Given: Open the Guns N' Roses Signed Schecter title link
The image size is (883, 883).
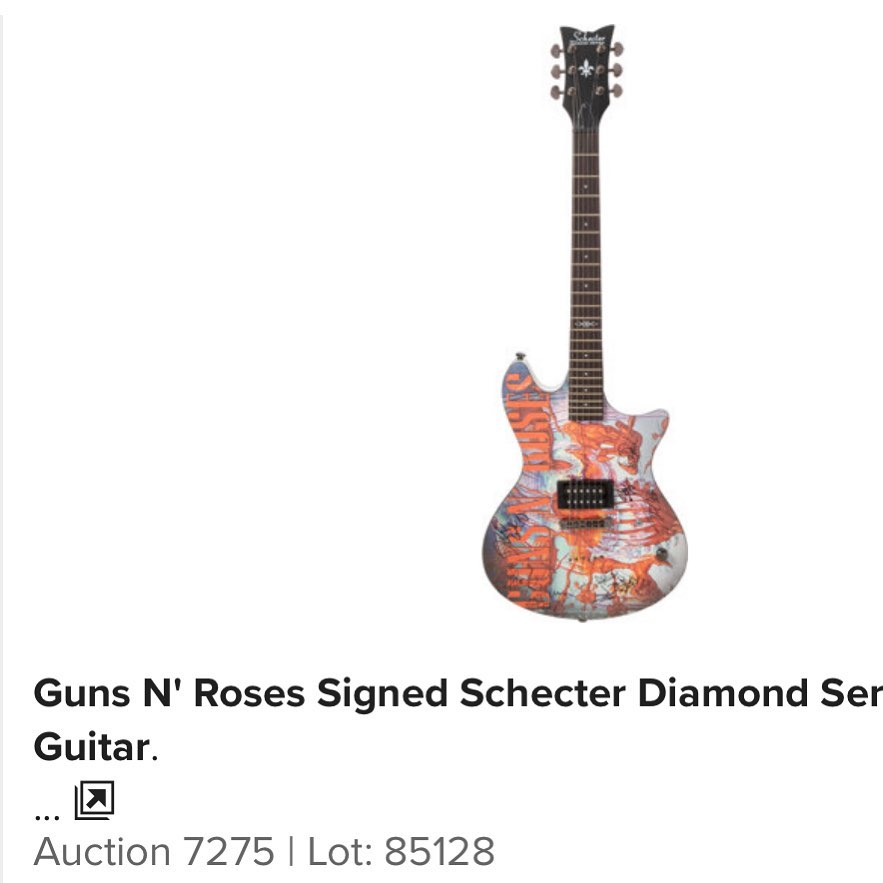Looking at the screenshot, I should tap(440, 694).
